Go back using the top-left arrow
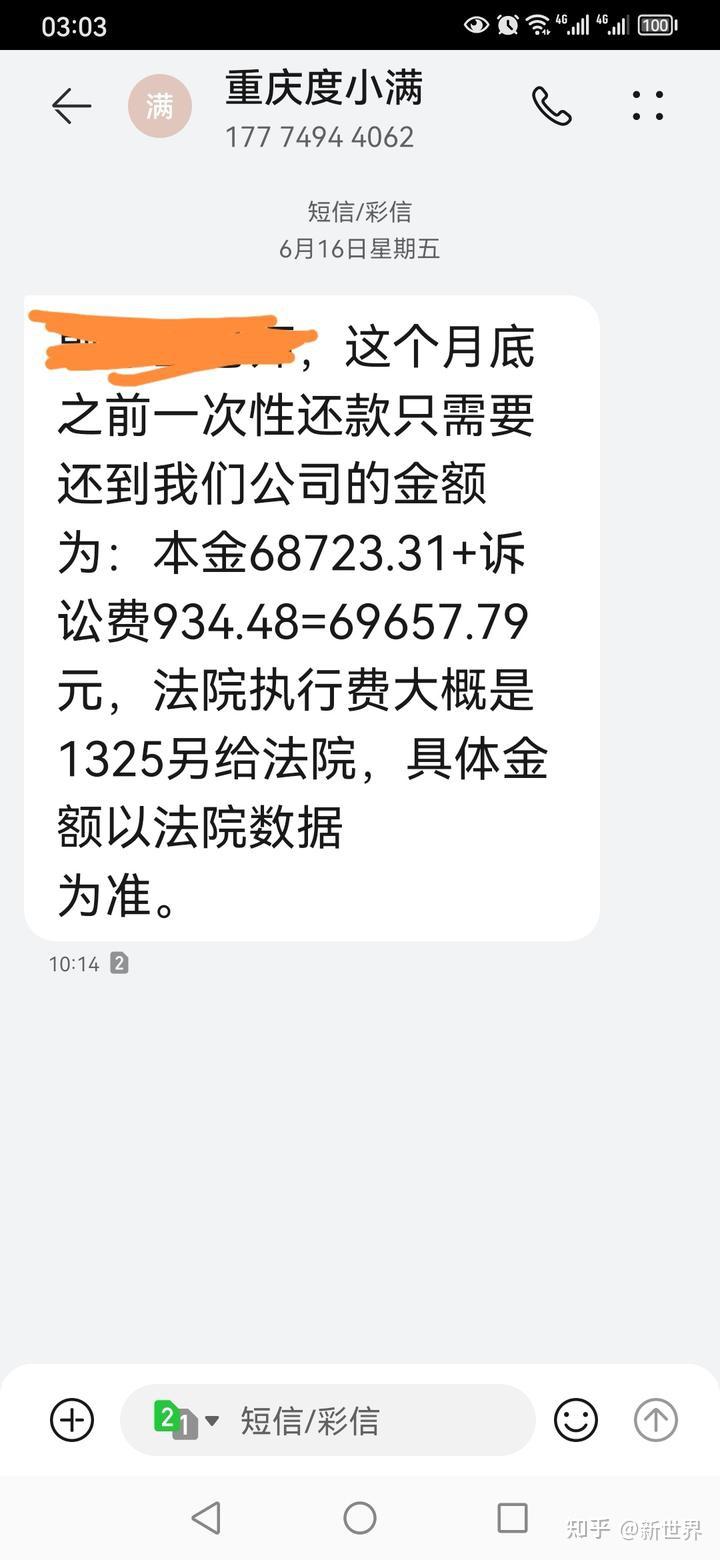 (71, 106)
